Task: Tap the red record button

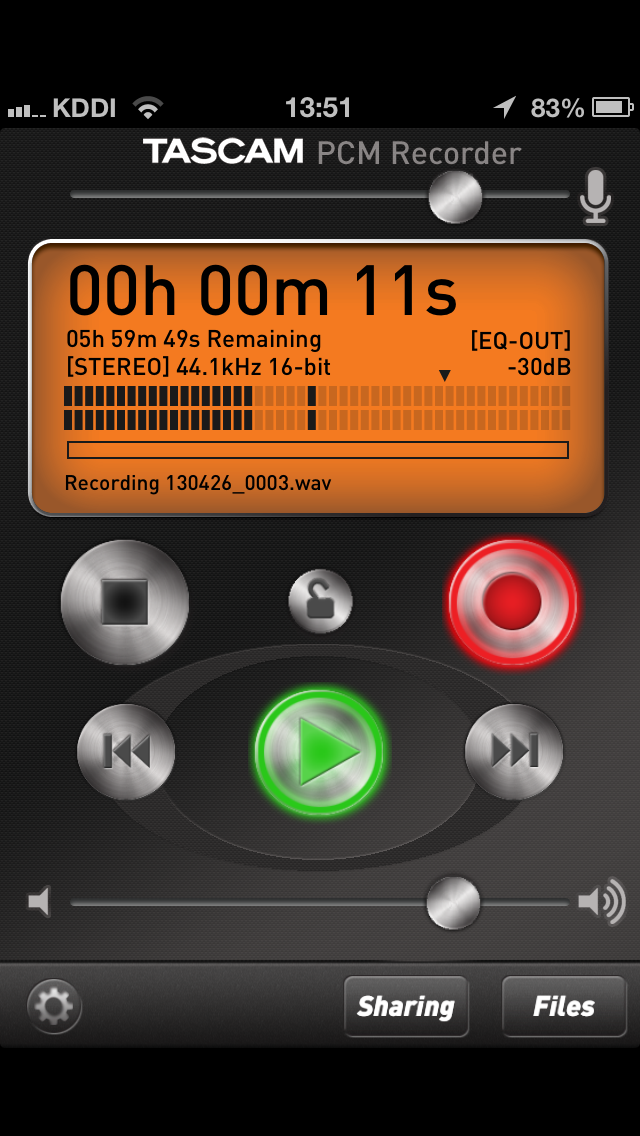Action: (x=512, y=602)
